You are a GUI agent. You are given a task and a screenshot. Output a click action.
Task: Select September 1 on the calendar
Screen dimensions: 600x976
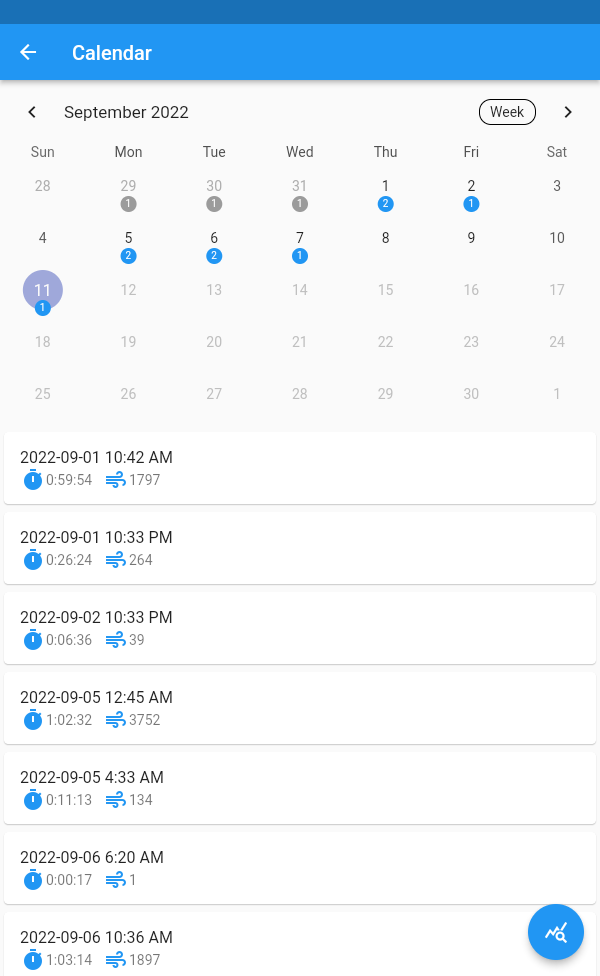(x=385, y=194)
